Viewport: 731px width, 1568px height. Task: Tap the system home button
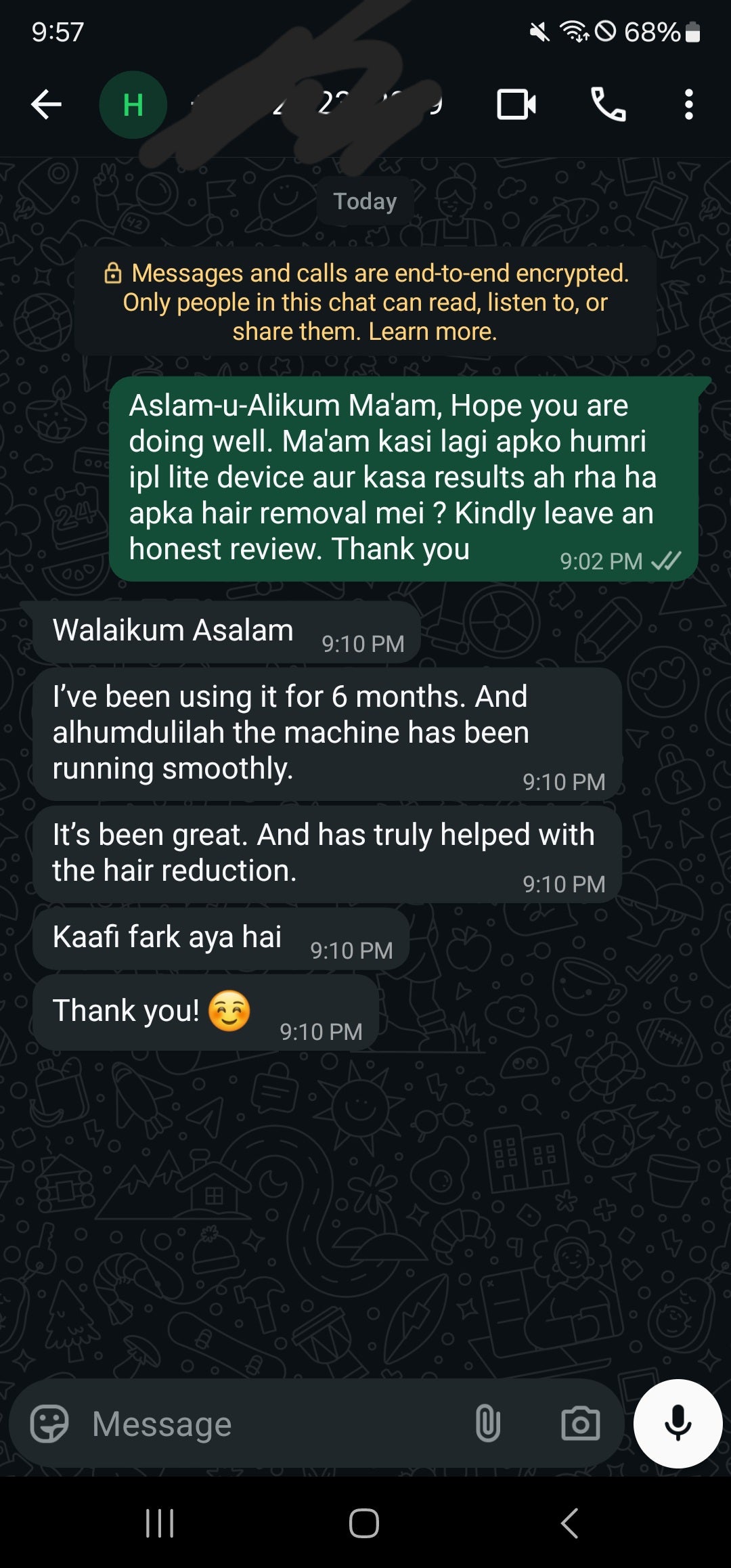(364, 1523)
